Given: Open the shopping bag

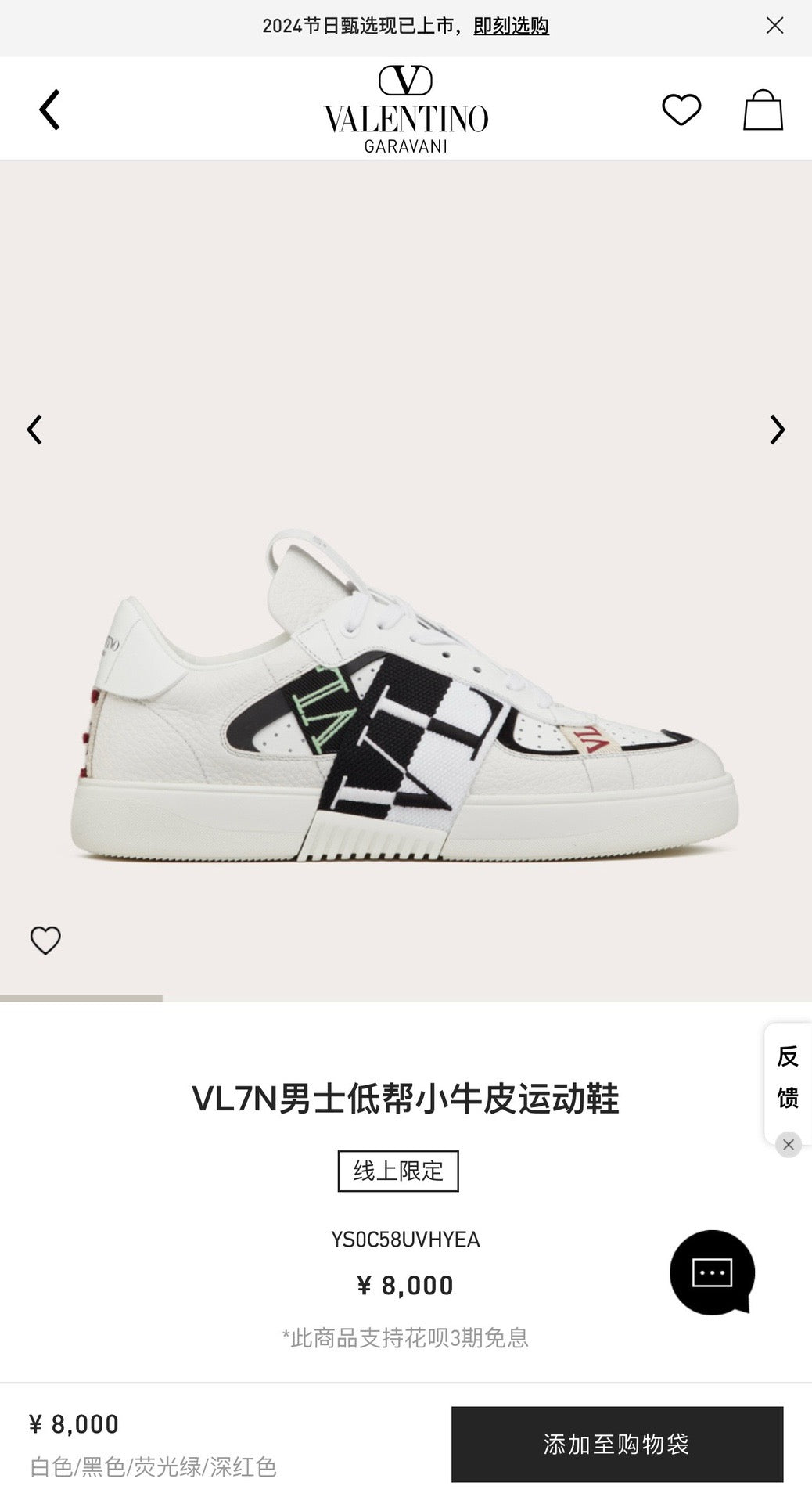Looking at the screenshot, I should [x=763, y=110].
